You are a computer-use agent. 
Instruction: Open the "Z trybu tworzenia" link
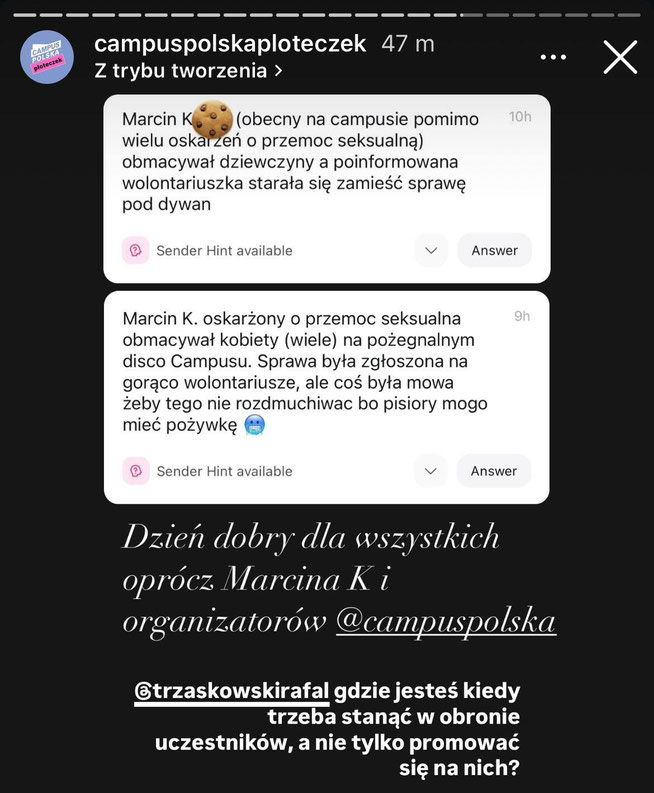point(188,71)
